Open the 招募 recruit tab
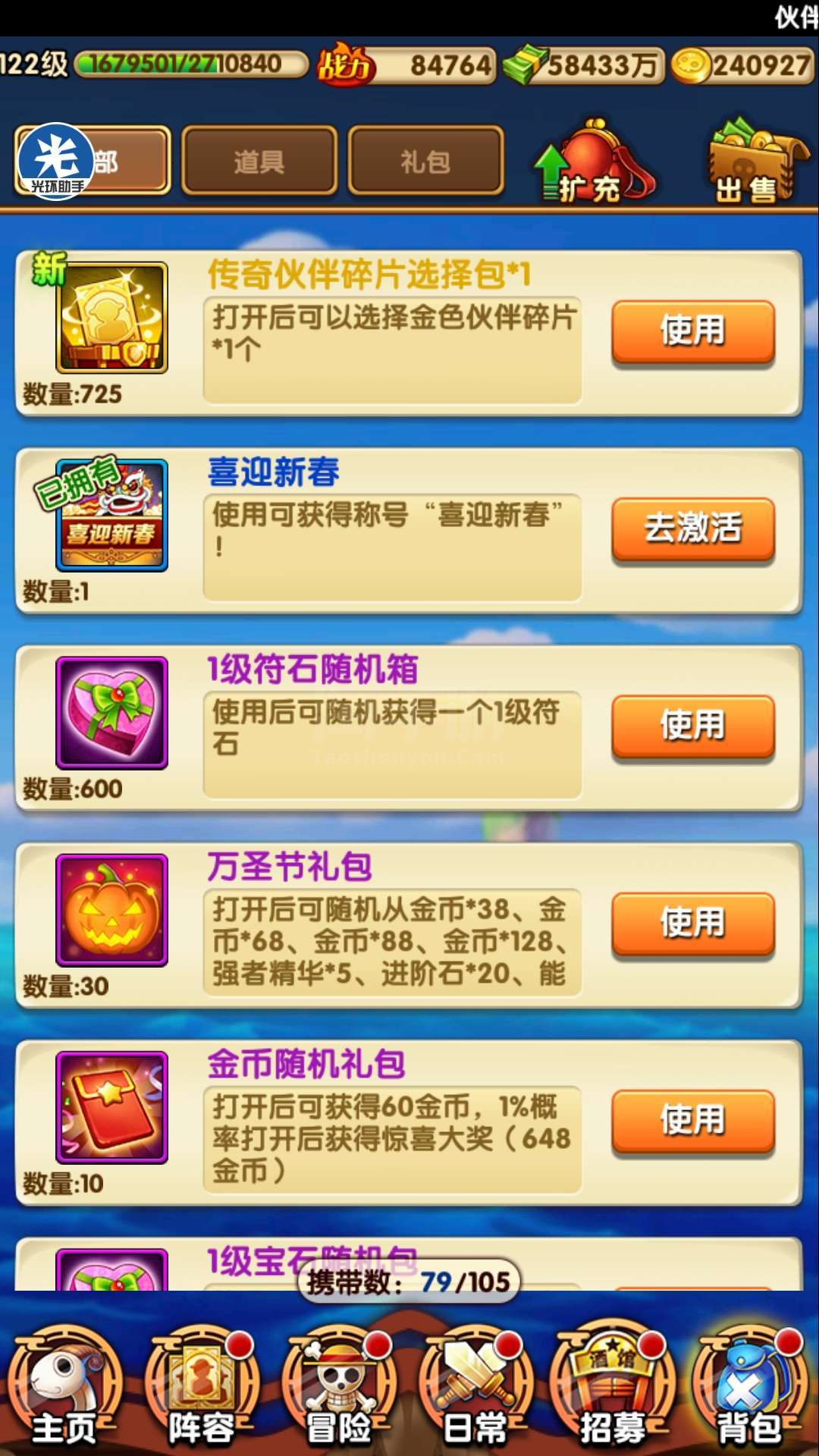The width and height of the screenshot is (819, 1456). tap(613, 1389)
